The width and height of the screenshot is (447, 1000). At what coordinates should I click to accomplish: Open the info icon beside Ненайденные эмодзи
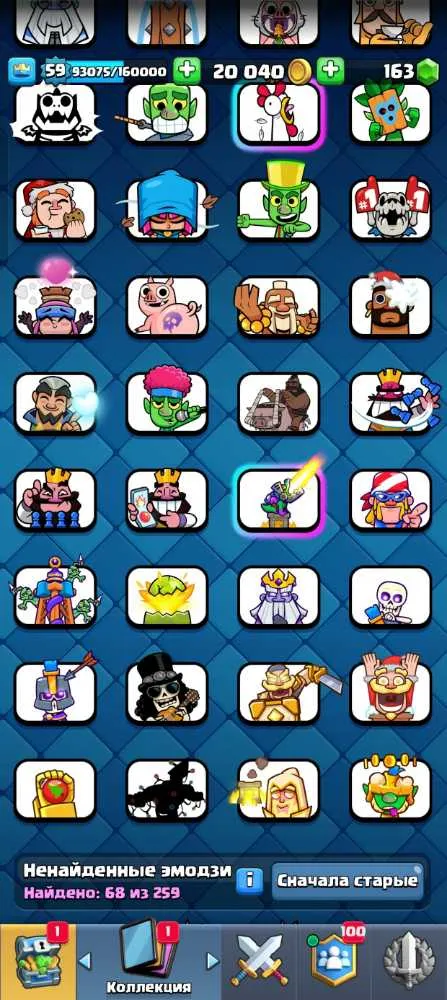tap(249, 881)
